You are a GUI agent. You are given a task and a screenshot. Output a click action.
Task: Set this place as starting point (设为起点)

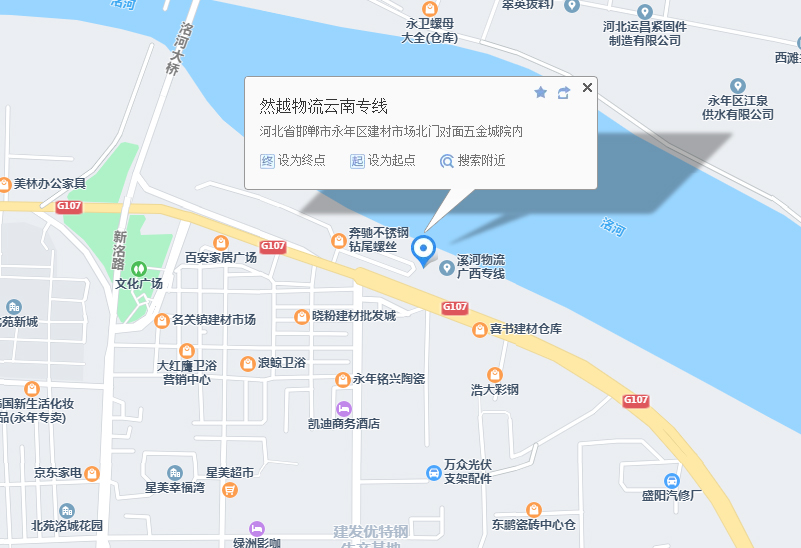(x=383, y=160)
